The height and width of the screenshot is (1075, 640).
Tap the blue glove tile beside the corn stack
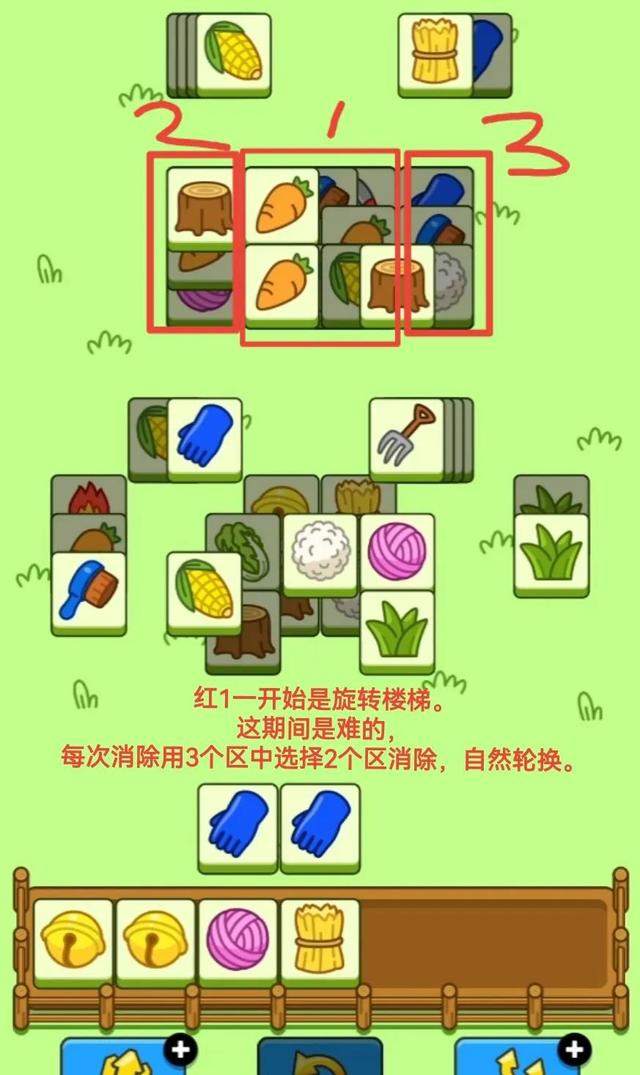(x=205, y=439)
